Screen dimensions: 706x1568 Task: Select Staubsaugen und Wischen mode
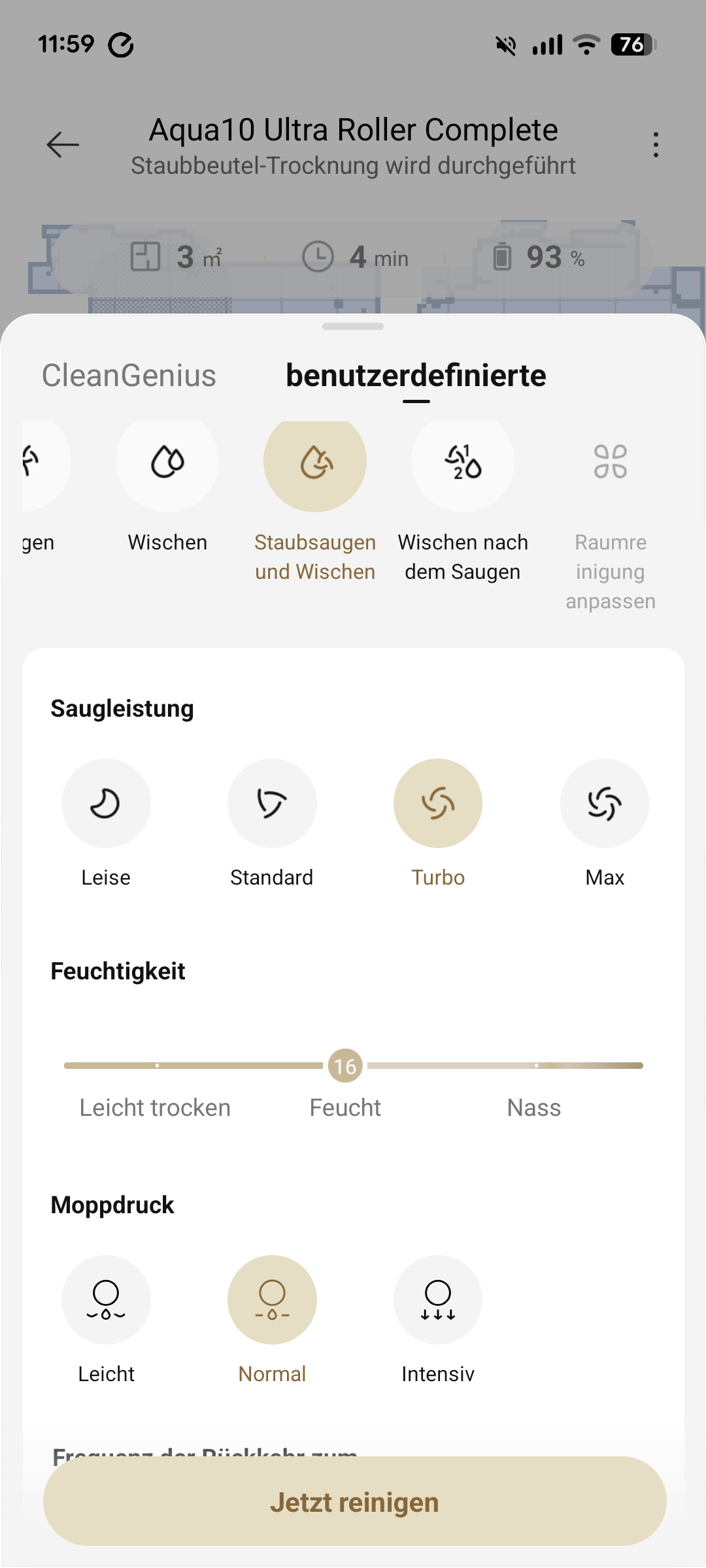(315, 462)
